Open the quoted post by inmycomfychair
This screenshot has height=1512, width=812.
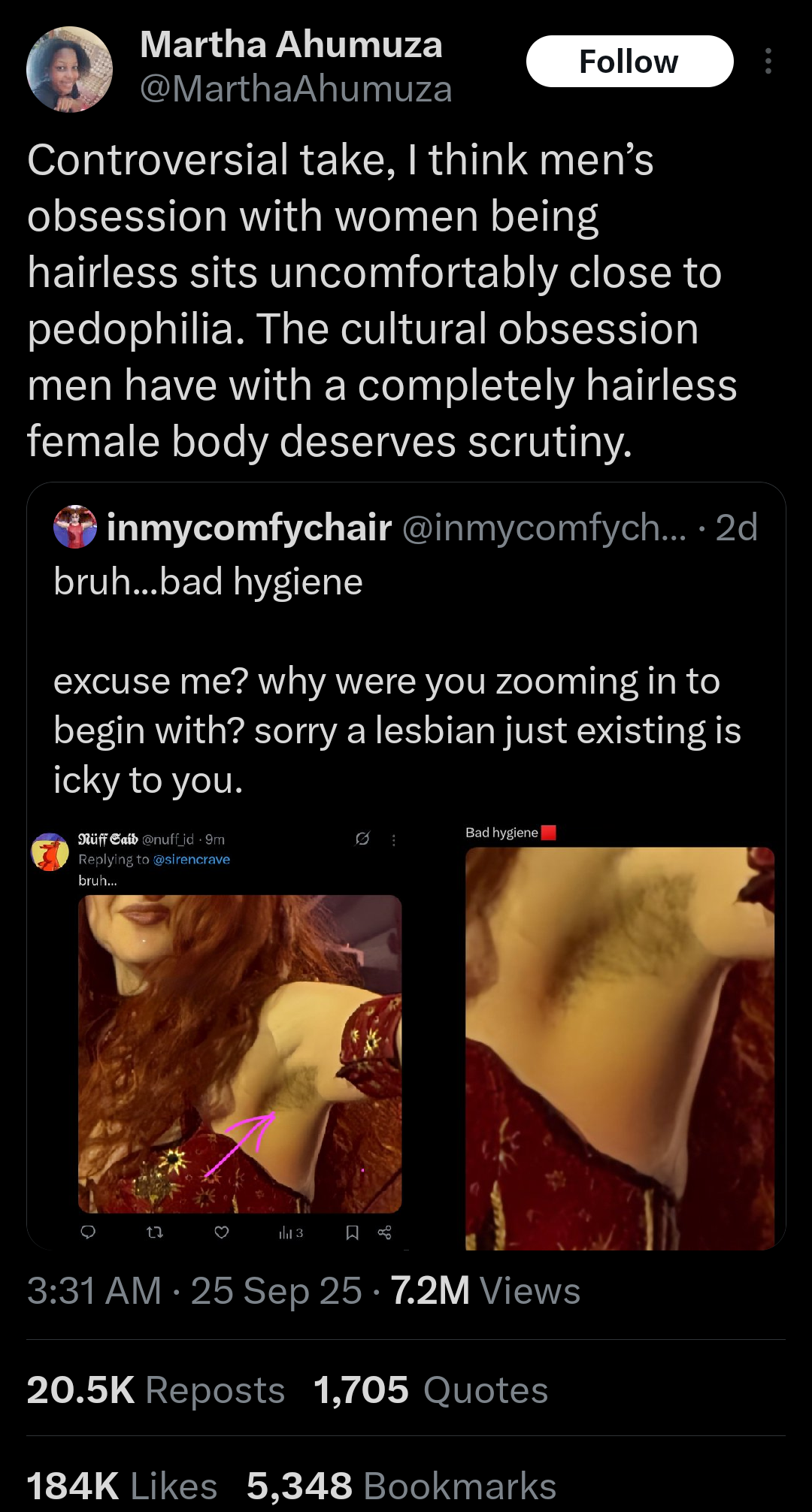click(x=406, y=652)
